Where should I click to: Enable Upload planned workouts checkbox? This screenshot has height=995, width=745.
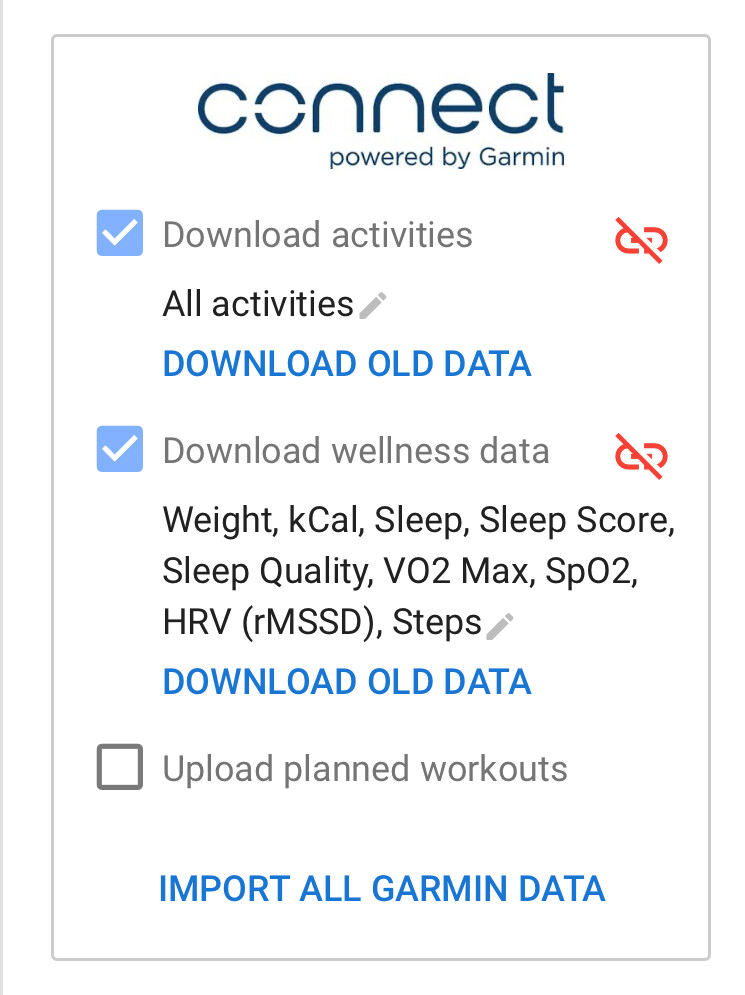120,768
